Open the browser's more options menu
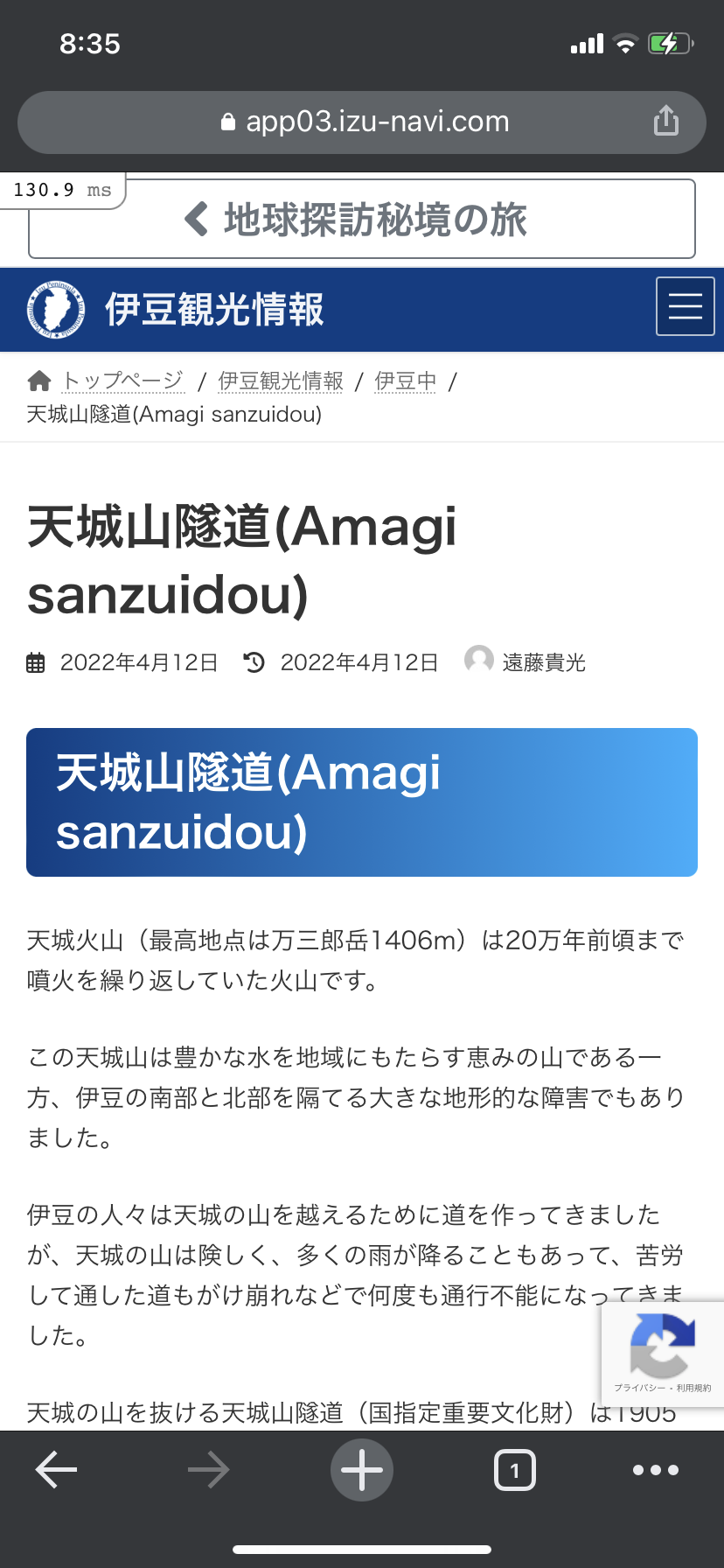Screen dimensions: 724x1568 656,1470
